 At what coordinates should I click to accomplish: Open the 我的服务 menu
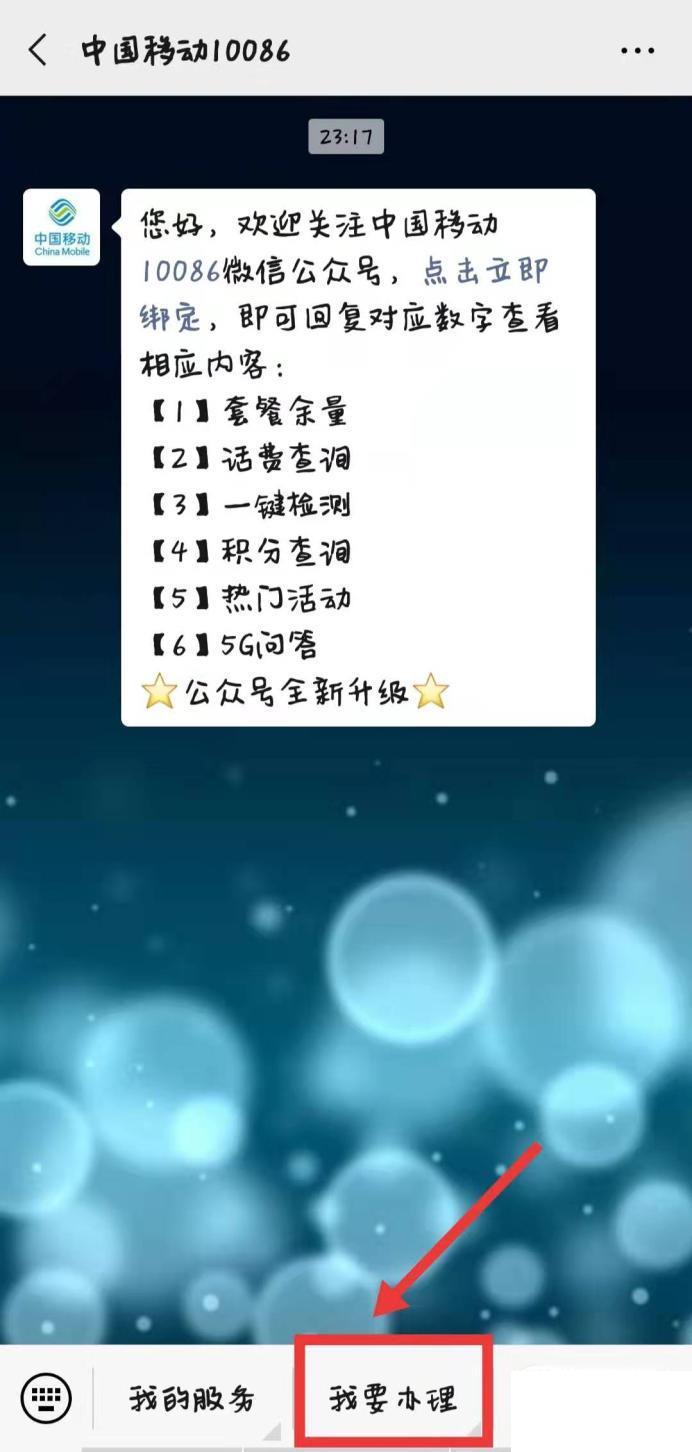pyautogui.click(x=193, y=1398)
